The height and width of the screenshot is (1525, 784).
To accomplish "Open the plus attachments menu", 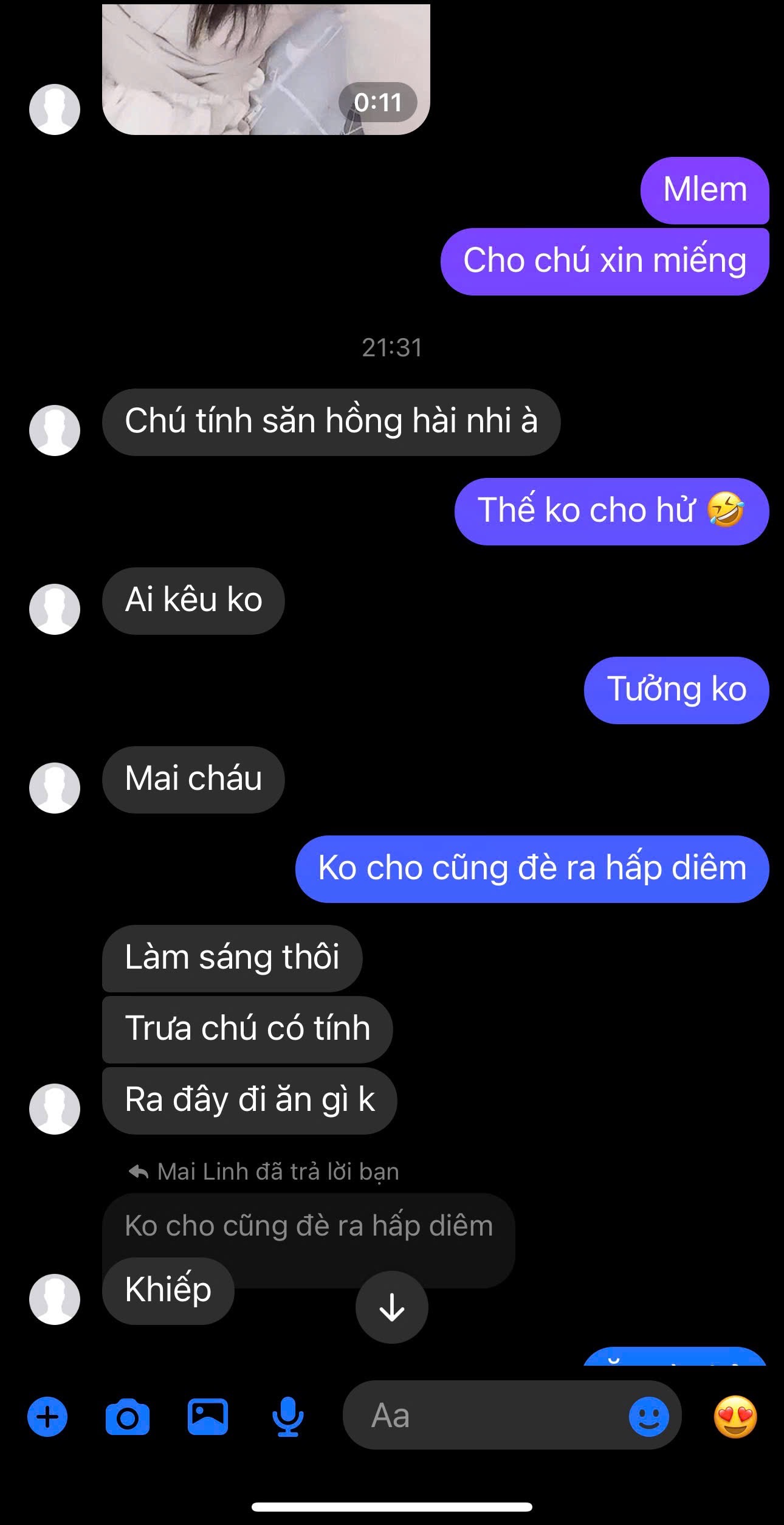I will 47,1417.
